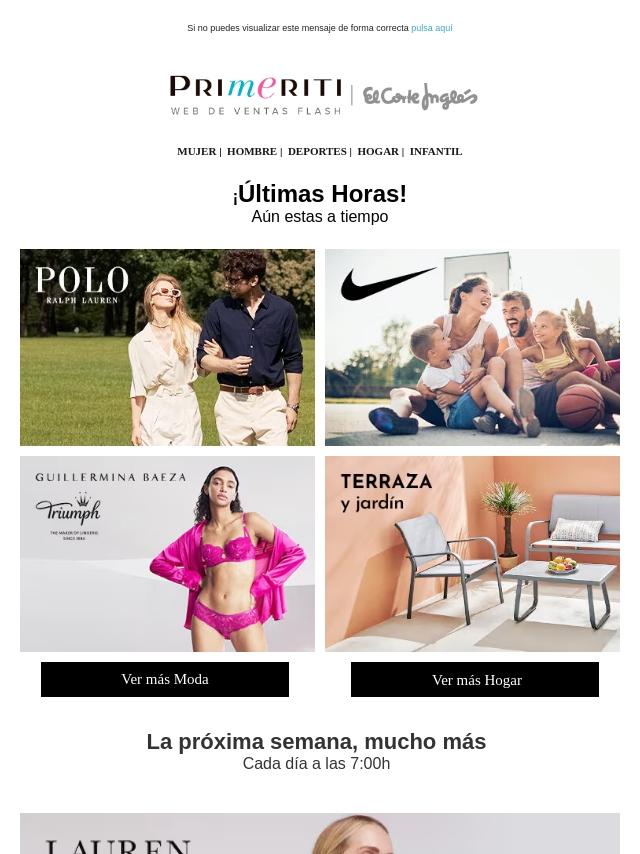Tap the 'Ver más Moda' button
Viewport: 640px width, 854px height.
[165, 679]
